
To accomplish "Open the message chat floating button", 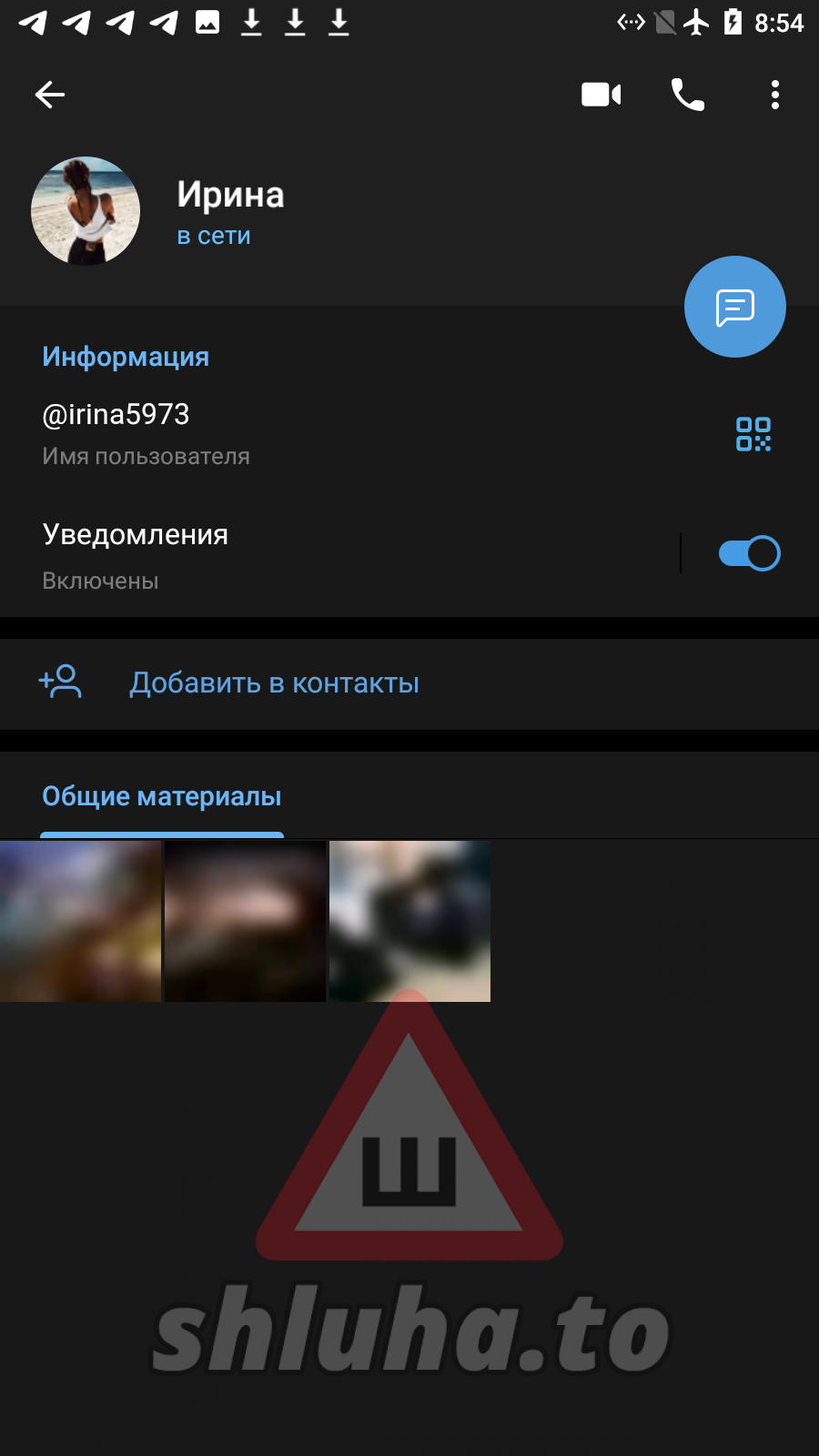I will [735, 307].
